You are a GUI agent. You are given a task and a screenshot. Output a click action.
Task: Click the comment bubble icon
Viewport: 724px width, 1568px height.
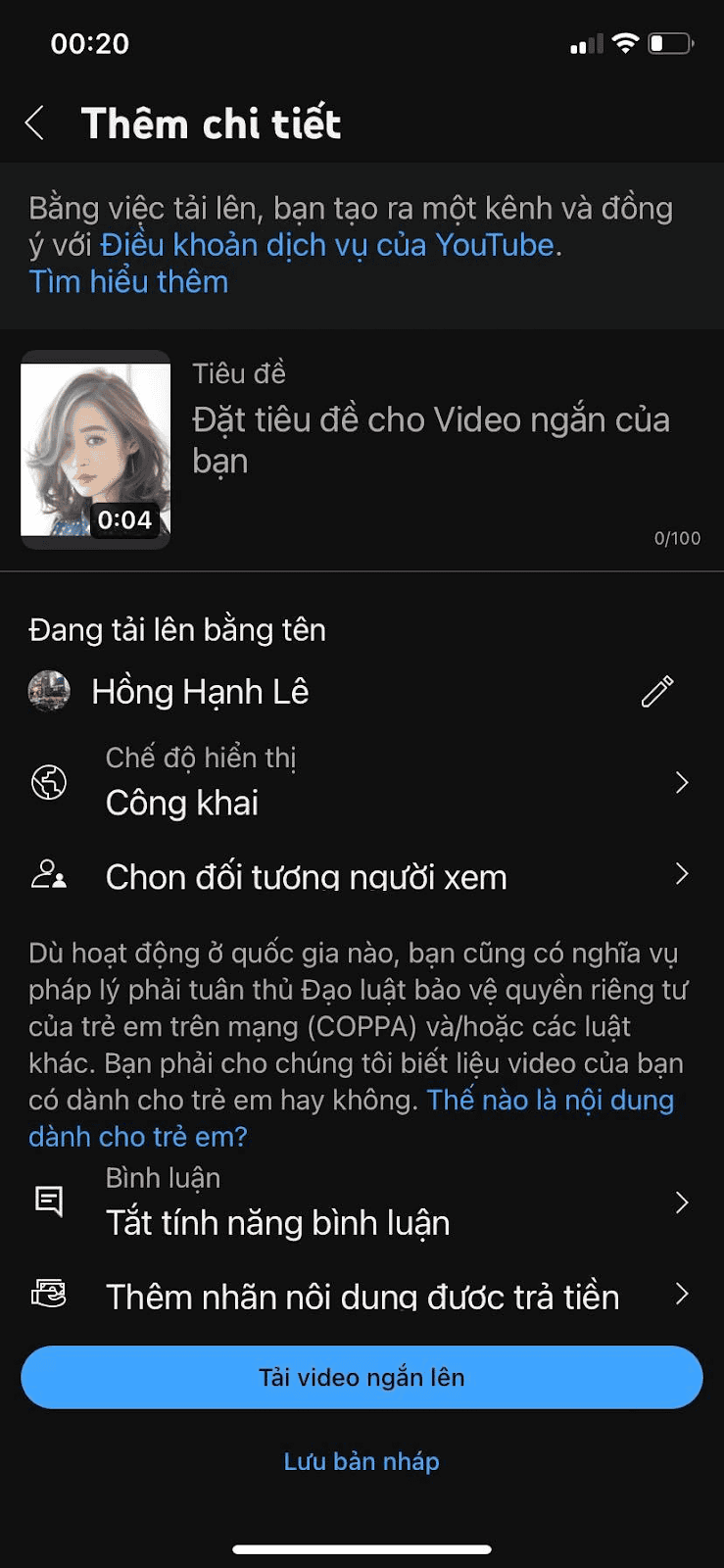tap(49, 1201)
